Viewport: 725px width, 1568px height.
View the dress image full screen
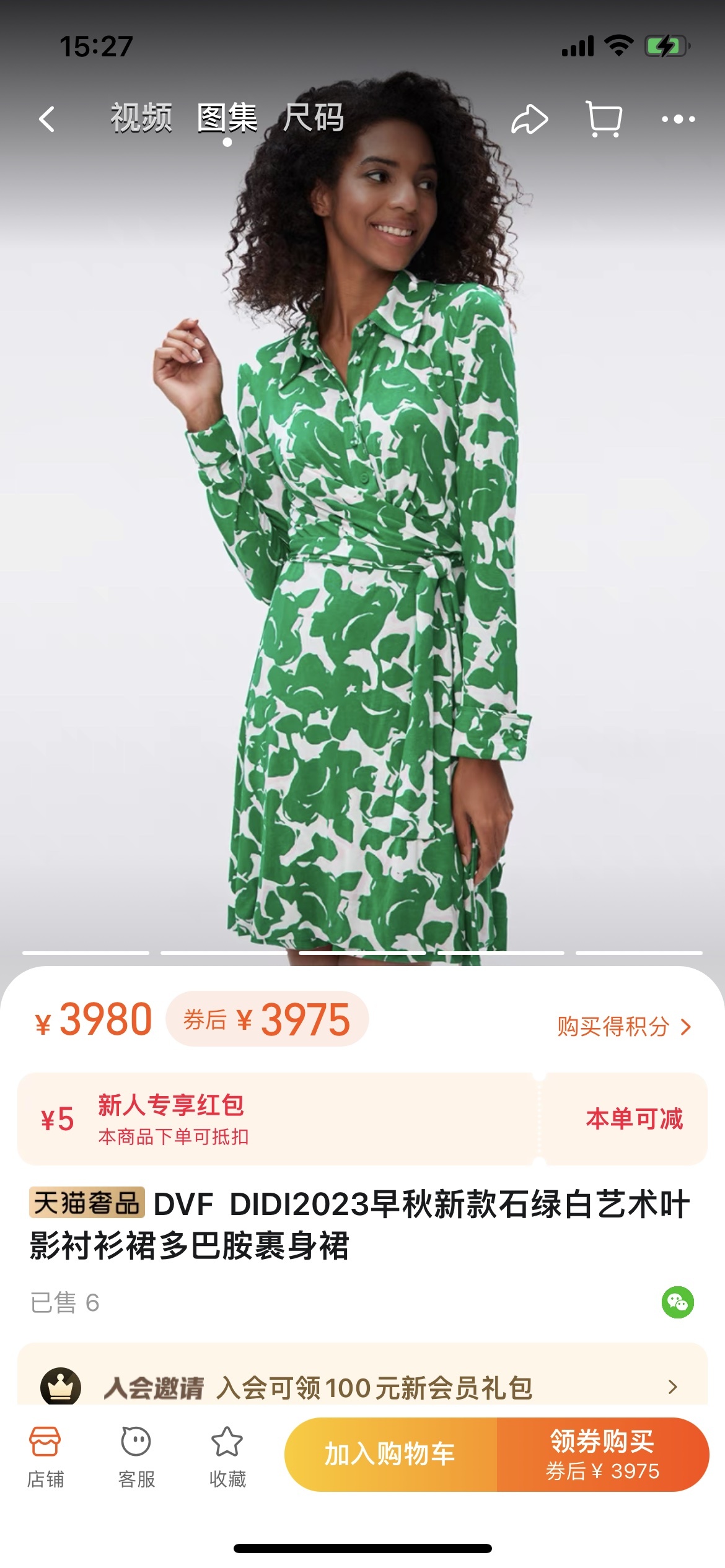coord(362,557)
